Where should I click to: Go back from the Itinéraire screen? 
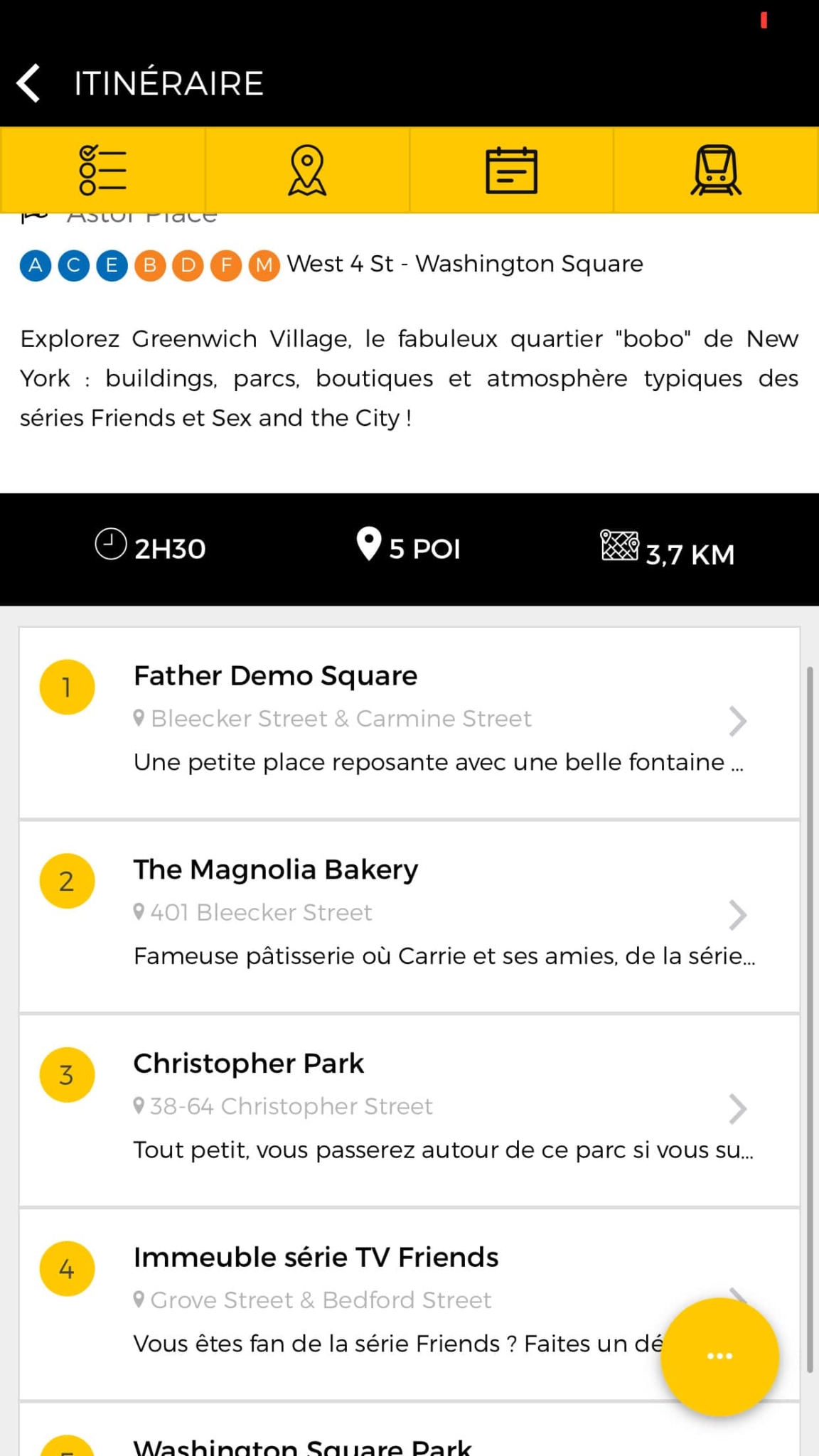(x=30, y=83)
